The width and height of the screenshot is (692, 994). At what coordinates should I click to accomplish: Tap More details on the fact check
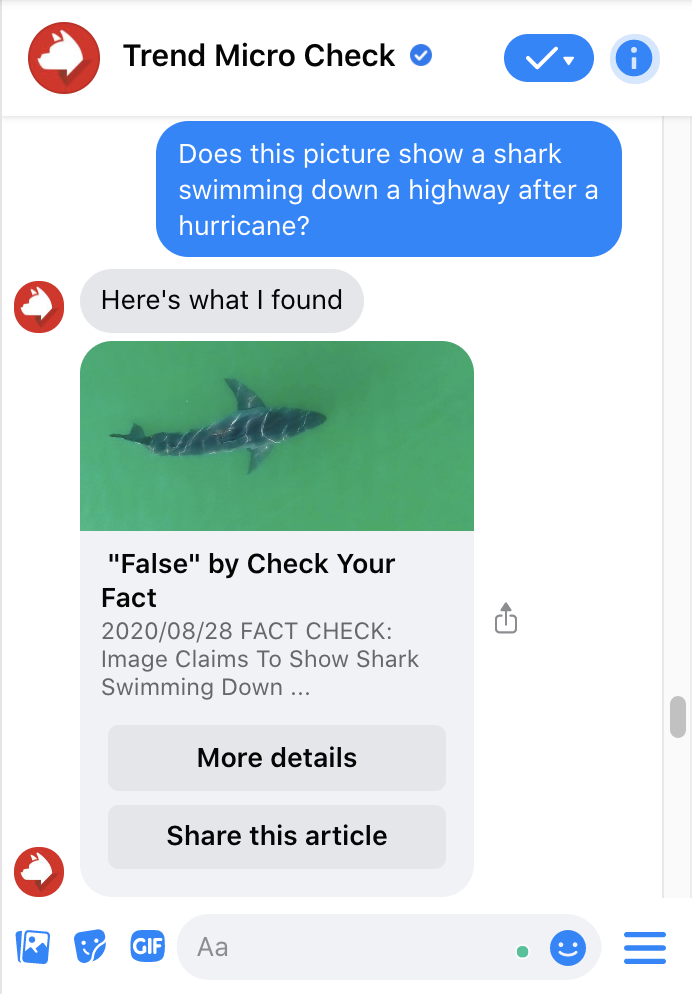[277, 757]
